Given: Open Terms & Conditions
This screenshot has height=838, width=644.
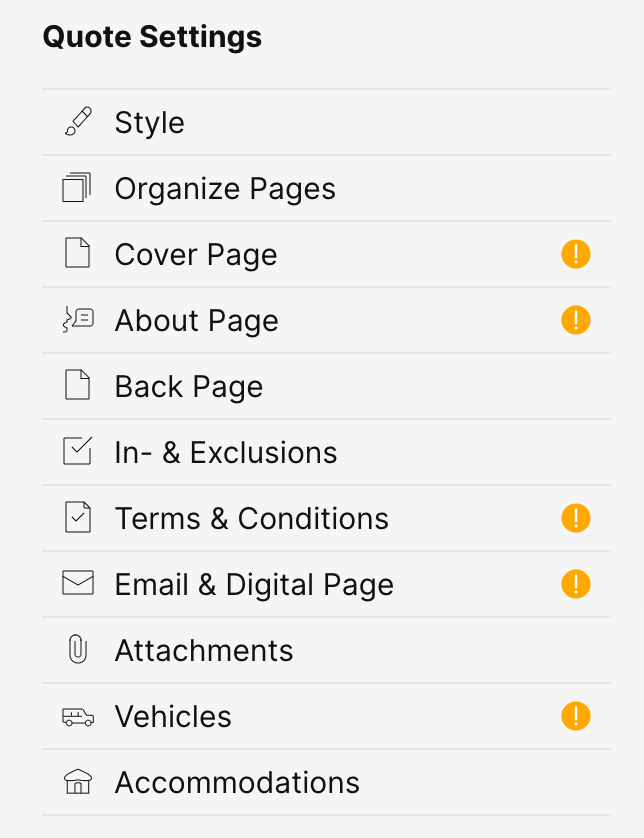Looking at the screenshot, I should [x=252, y=519].
